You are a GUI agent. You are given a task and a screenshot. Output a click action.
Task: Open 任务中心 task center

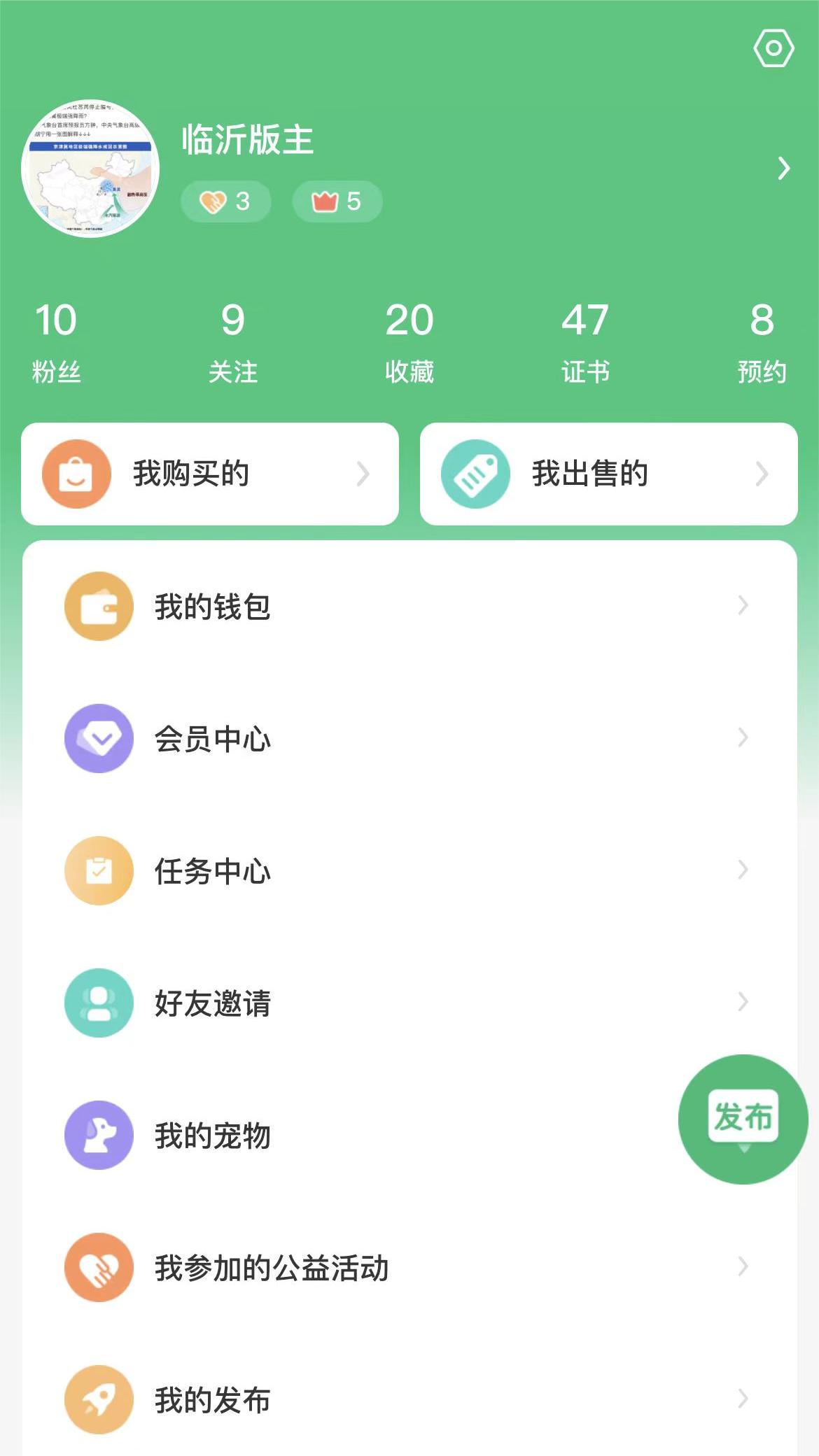click(x=409, y=870)
